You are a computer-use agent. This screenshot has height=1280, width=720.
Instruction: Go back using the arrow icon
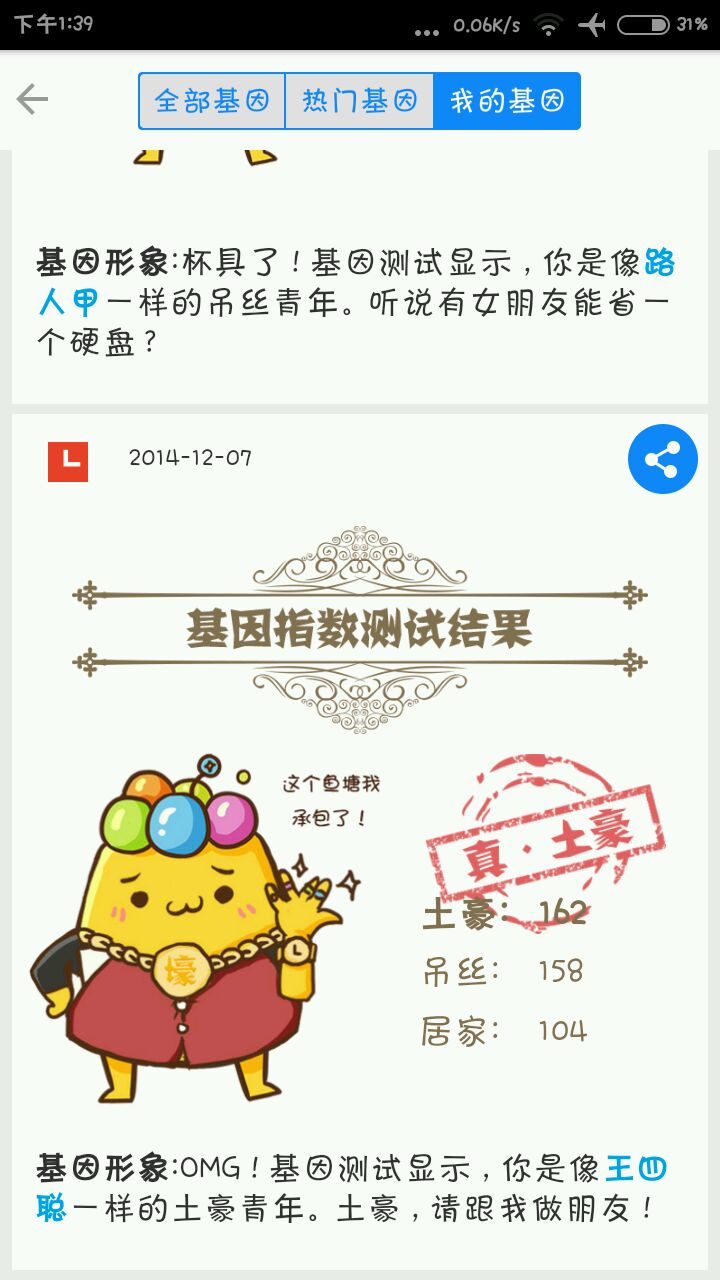[x=32, y=100]
